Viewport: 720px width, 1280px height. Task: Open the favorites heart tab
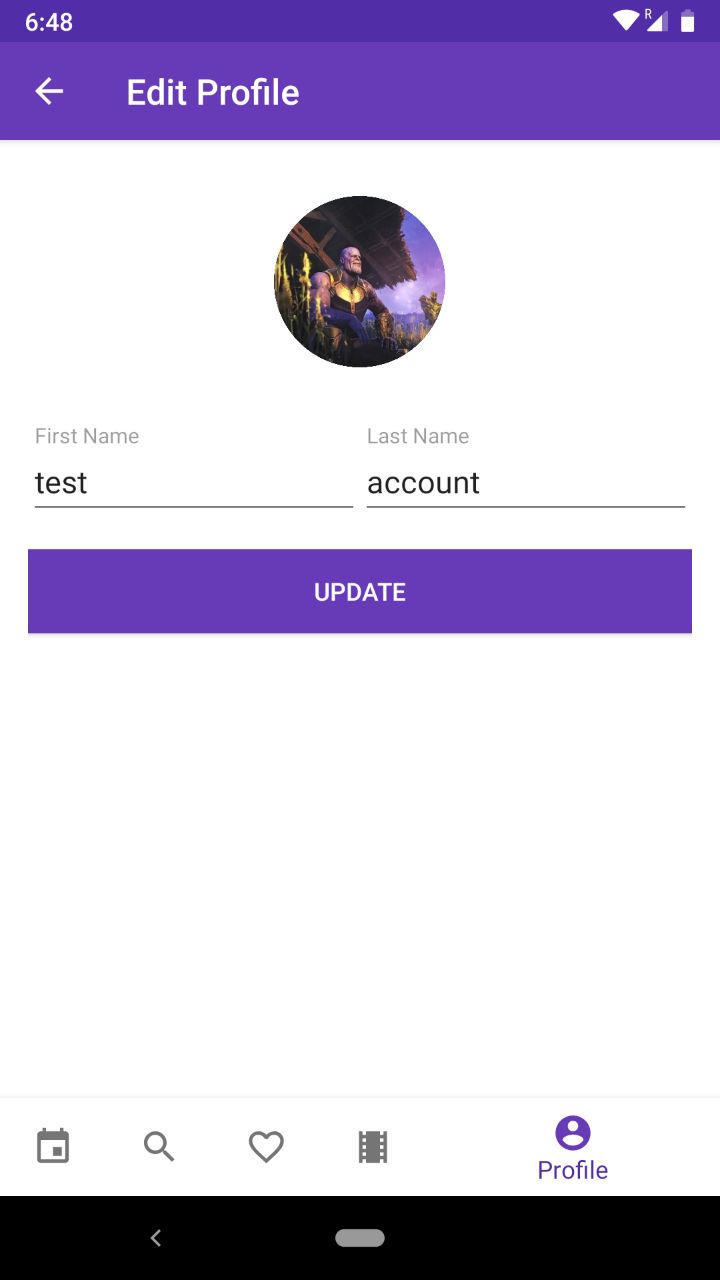pos(266,1146)
